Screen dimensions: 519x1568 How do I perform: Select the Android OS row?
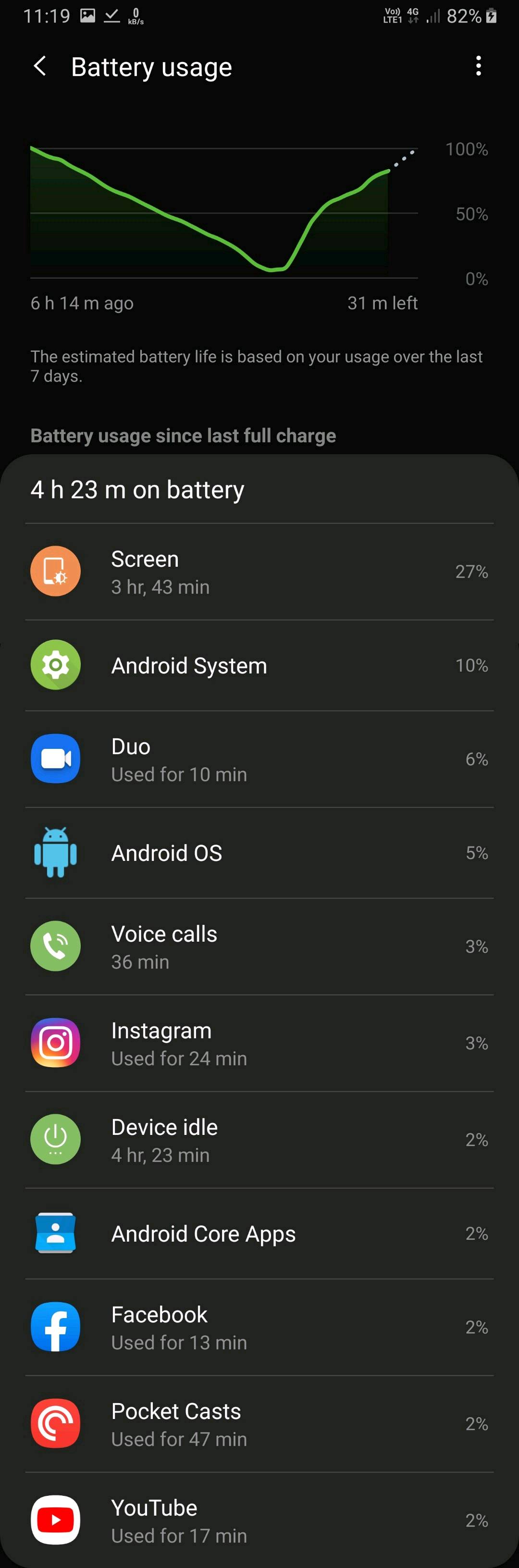click(259, 853)
